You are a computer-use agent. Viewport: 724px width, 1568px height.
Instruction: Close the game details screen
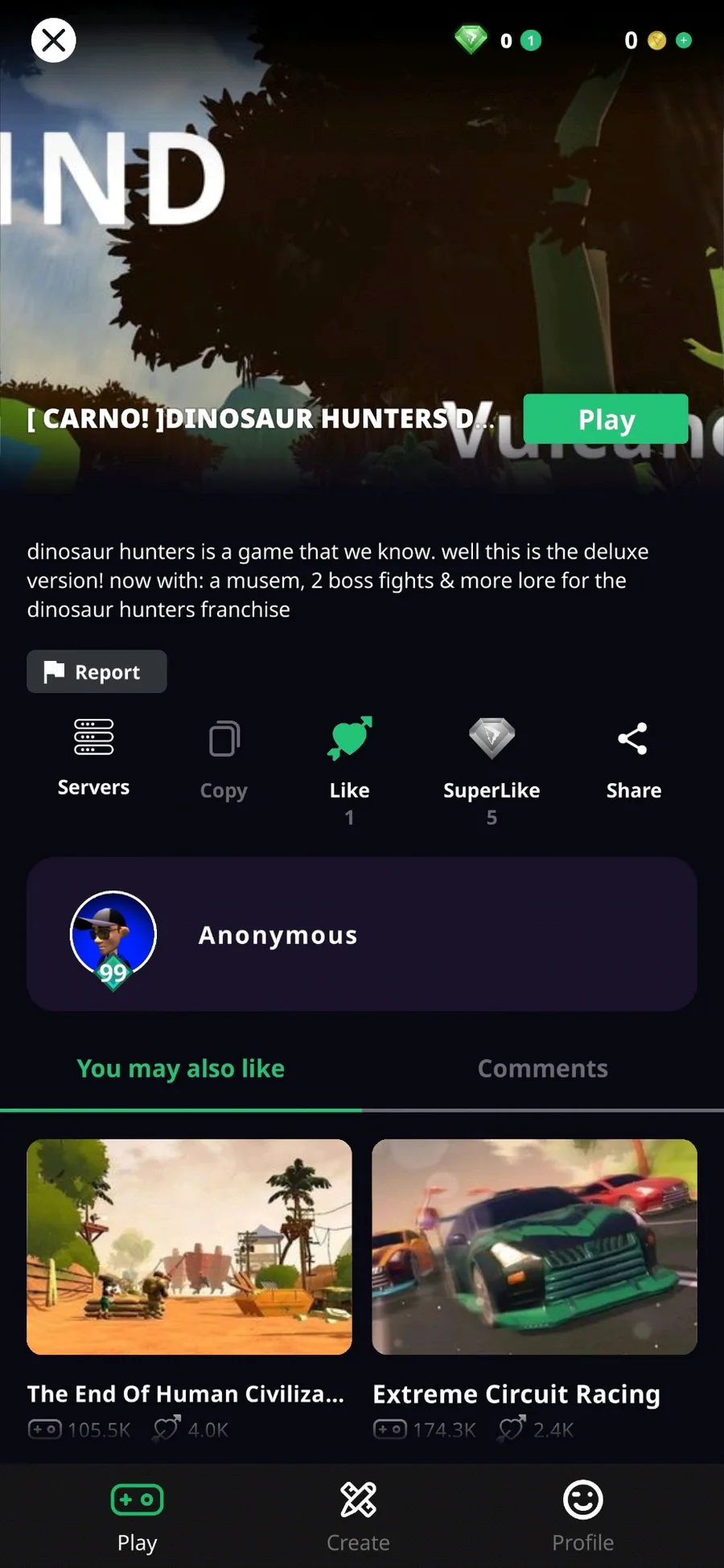53,39
